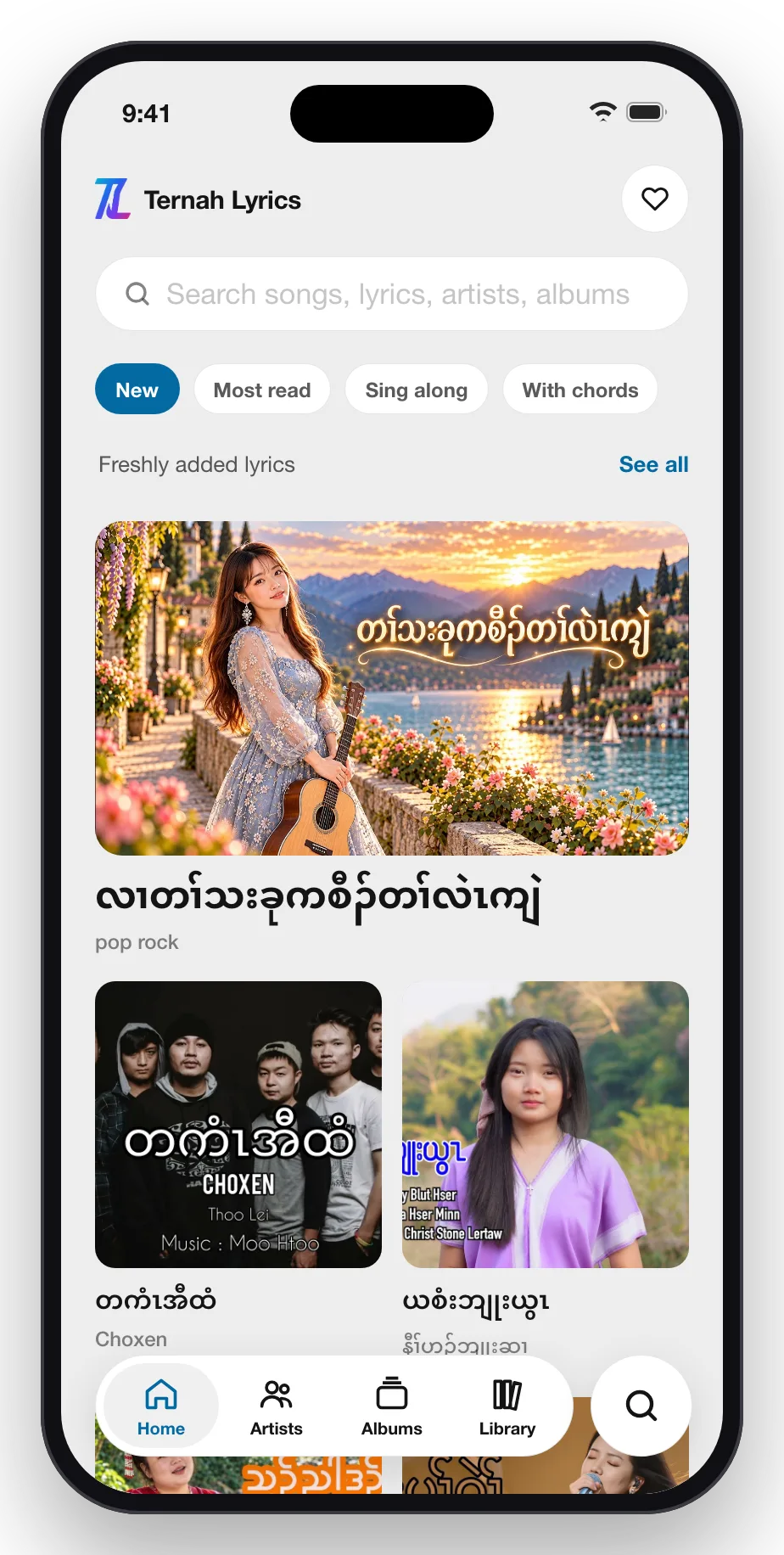Open the song card with Christ Stone Lertaw
Image resolution: width=784 pixels, height=1555 pixels.
(x=546, y=1165)
